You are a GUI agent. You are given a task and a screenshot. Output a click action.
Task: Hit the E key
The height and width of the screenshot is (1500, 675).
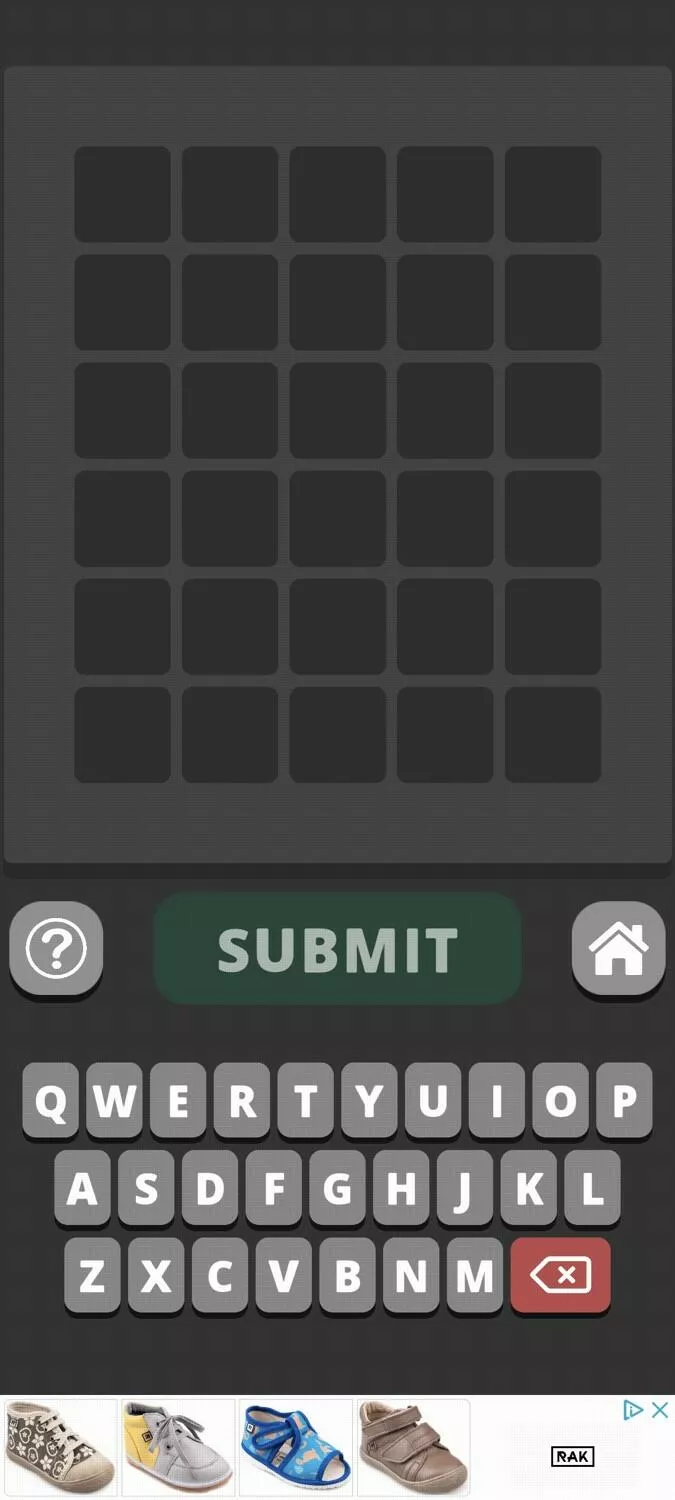pos(178,1101)
